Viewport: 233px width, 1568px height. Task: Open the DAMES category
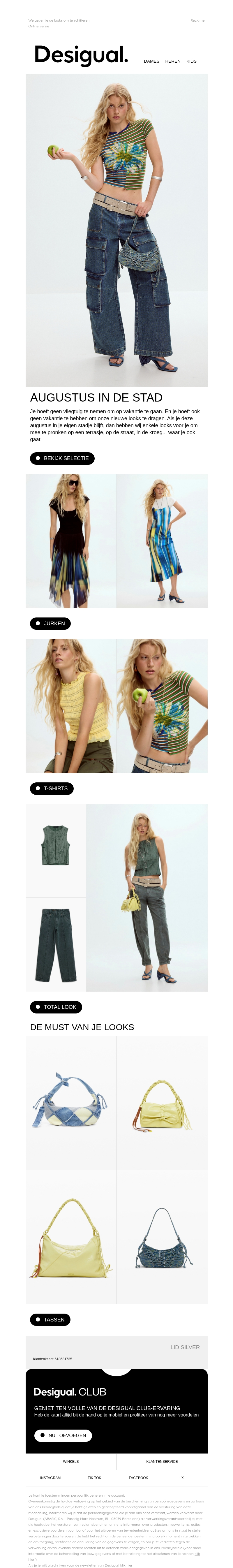point(151,61)
